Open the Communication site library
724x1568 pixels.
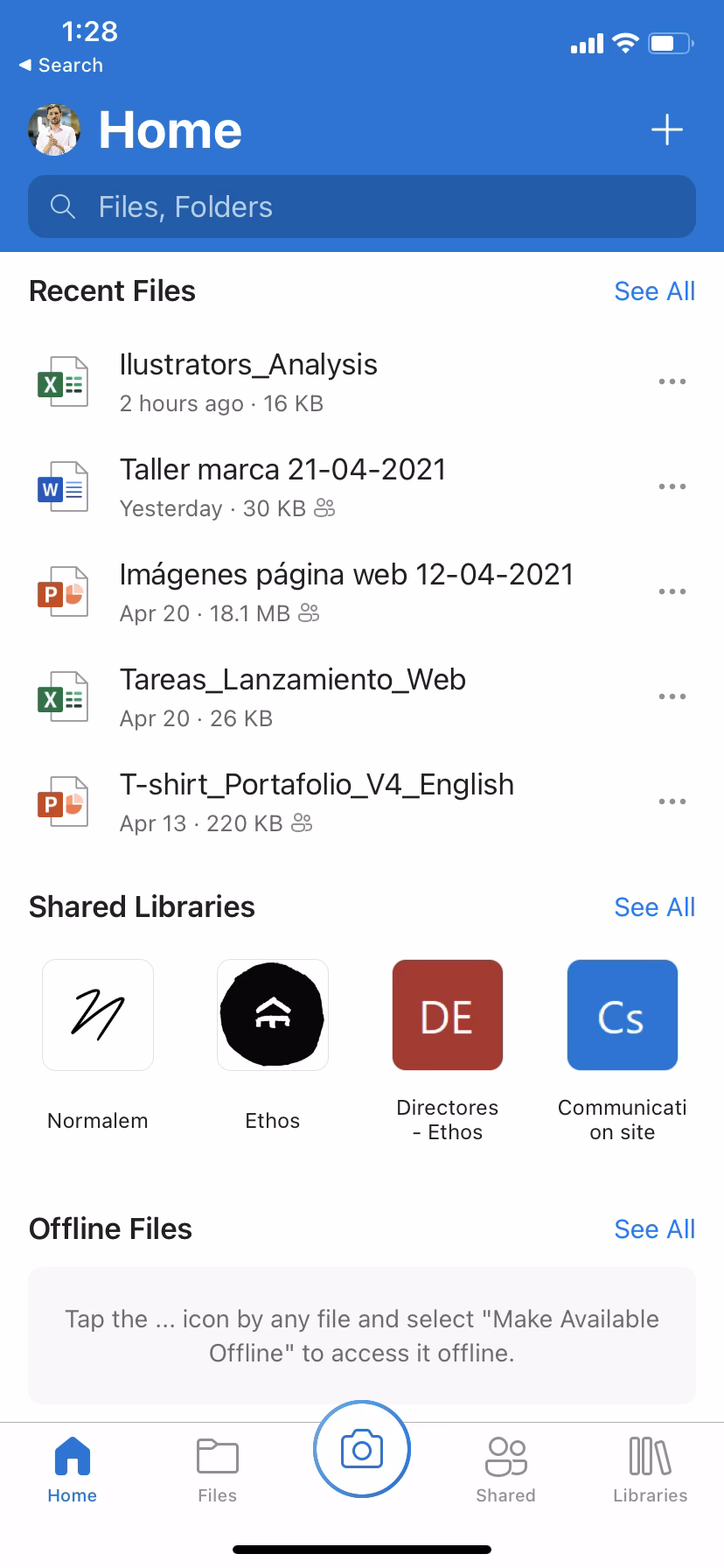click(x=623, y=1015)
